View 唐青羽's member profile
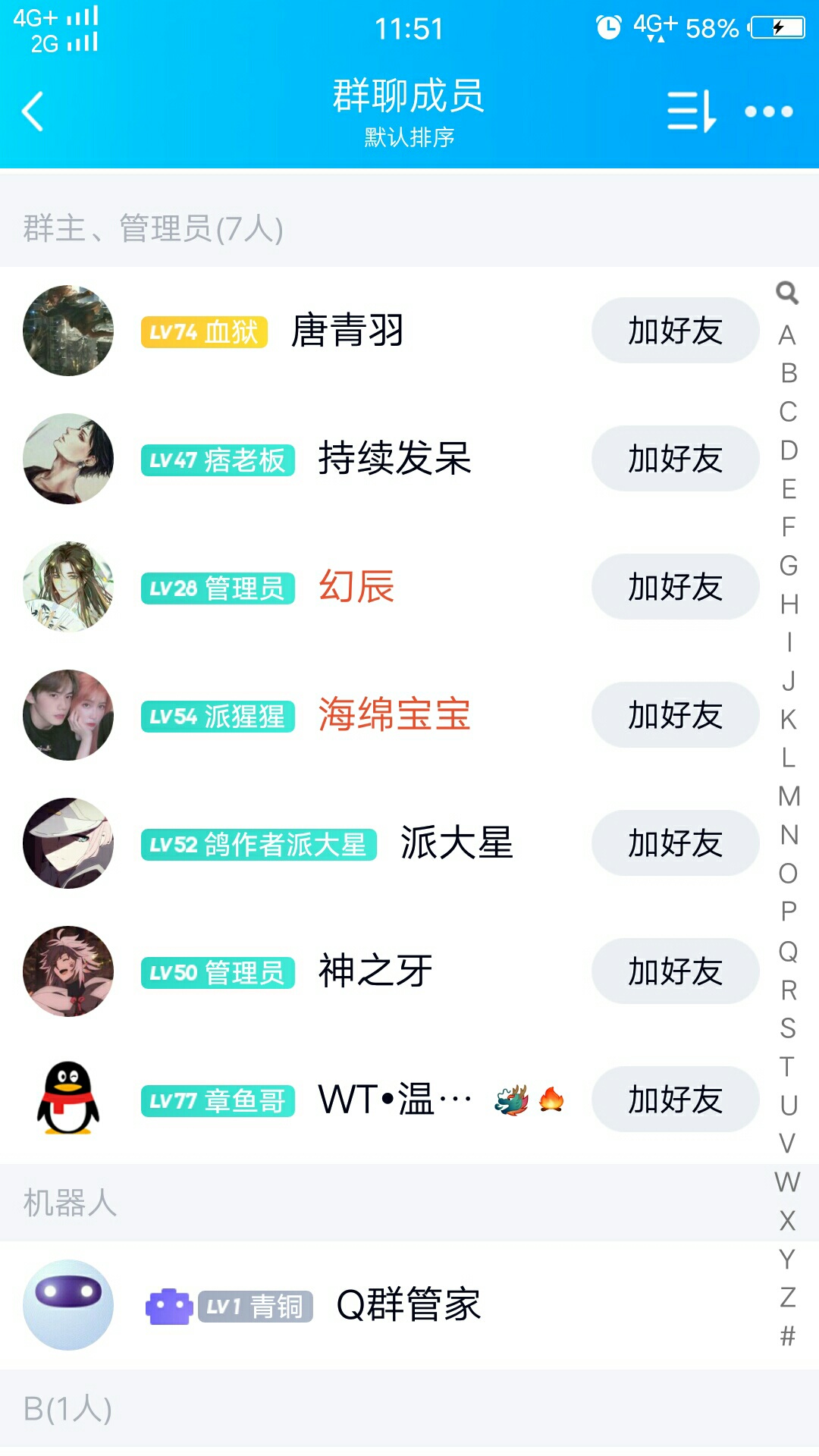 [x=347, y=331]
